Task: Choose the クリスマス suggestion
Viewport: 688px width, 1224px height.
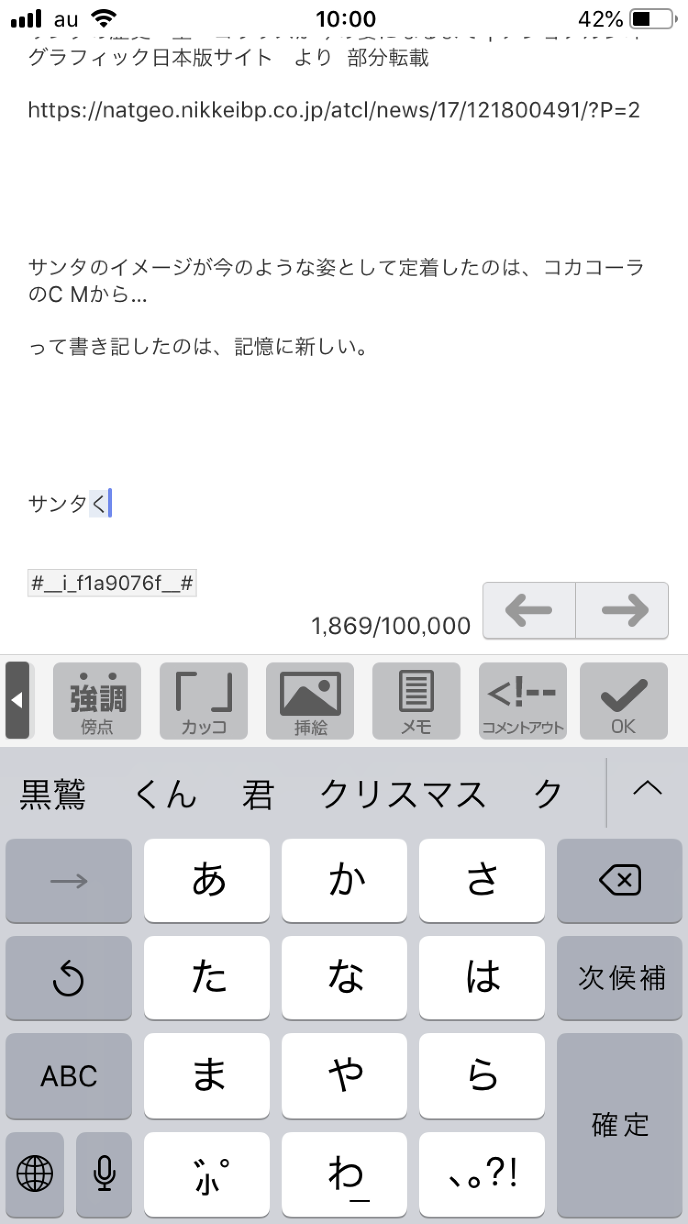Action: pos(402,794)
